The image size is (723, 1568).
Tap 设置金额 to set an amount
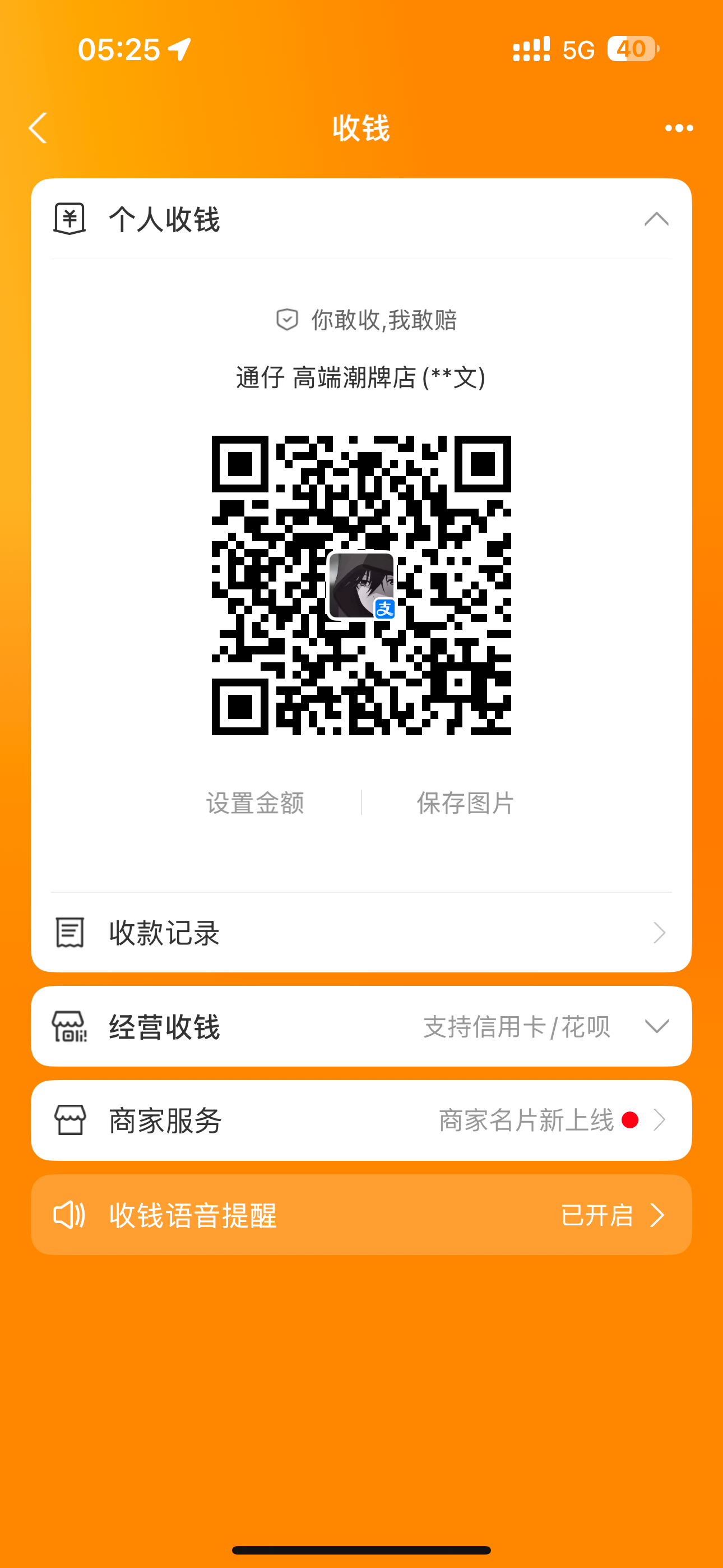[255, 803]
